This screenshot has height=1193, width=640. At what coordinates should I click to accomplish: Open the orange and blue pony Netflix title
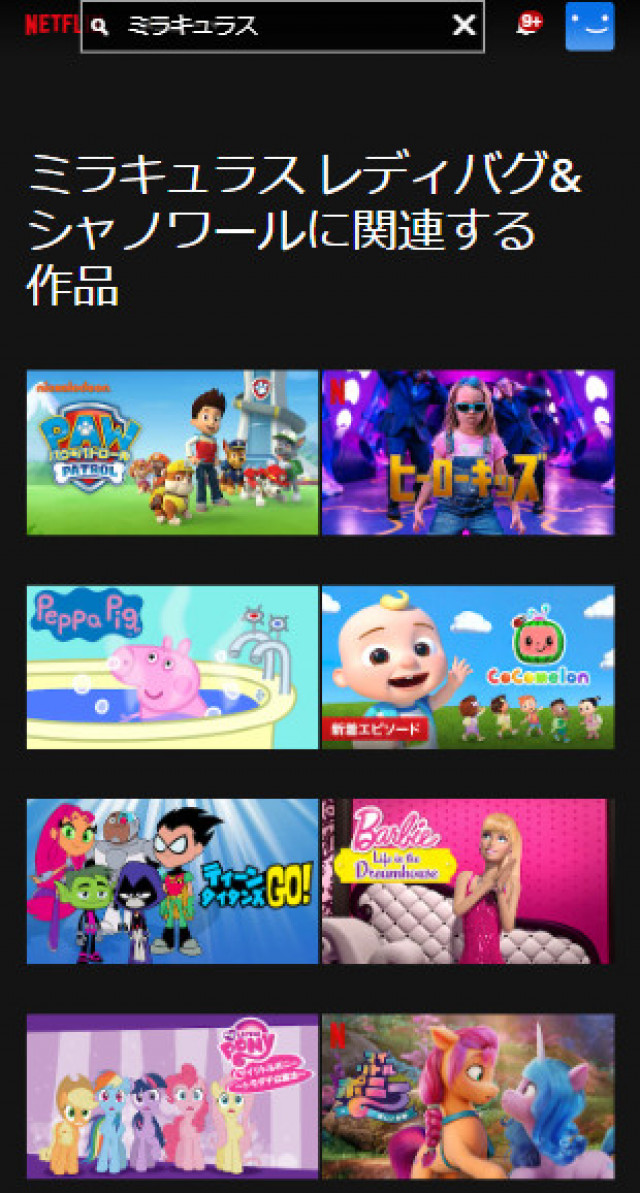pyautogui.click(x=467, y=1096)
